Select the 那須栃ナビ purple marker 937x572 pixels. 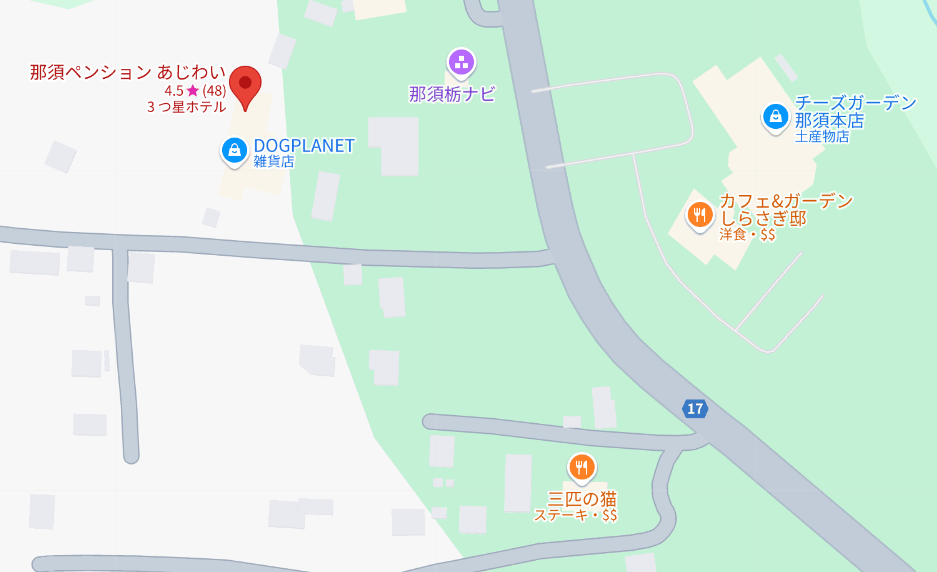[x=461, y=63]
